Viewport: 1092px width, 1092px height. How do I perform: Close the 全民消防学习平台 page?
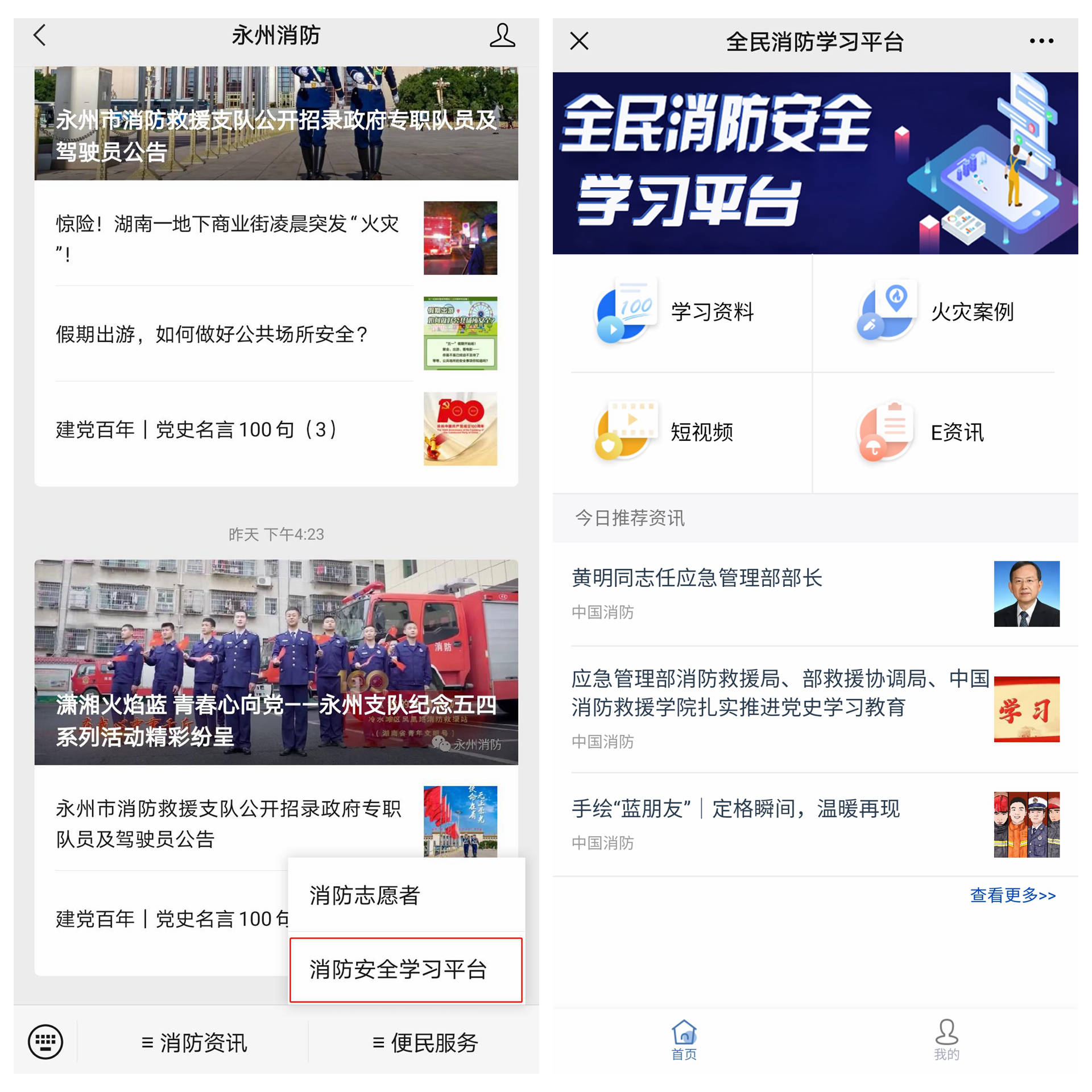tap(579, 41)
